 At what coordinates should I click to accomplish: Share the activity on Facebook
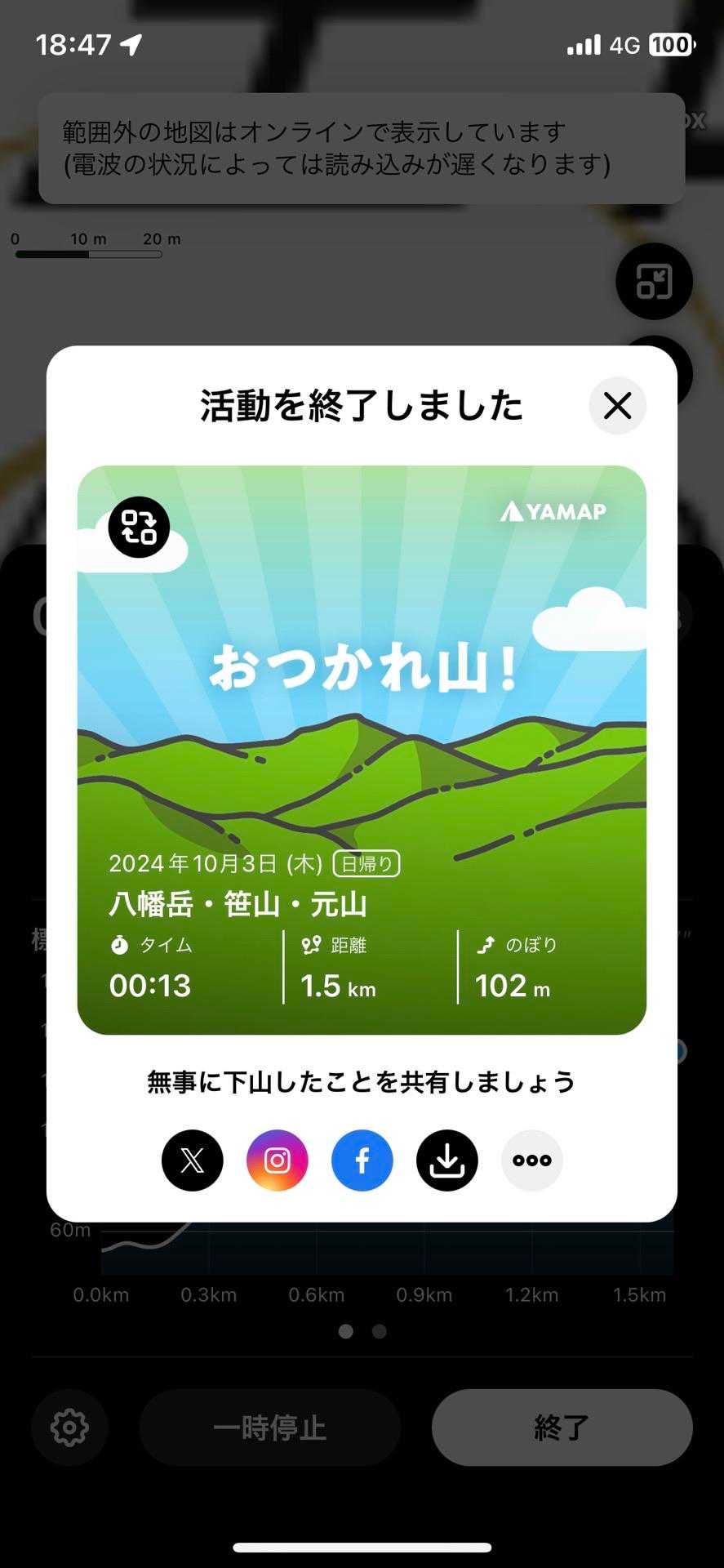click(x=362, y=1160)
